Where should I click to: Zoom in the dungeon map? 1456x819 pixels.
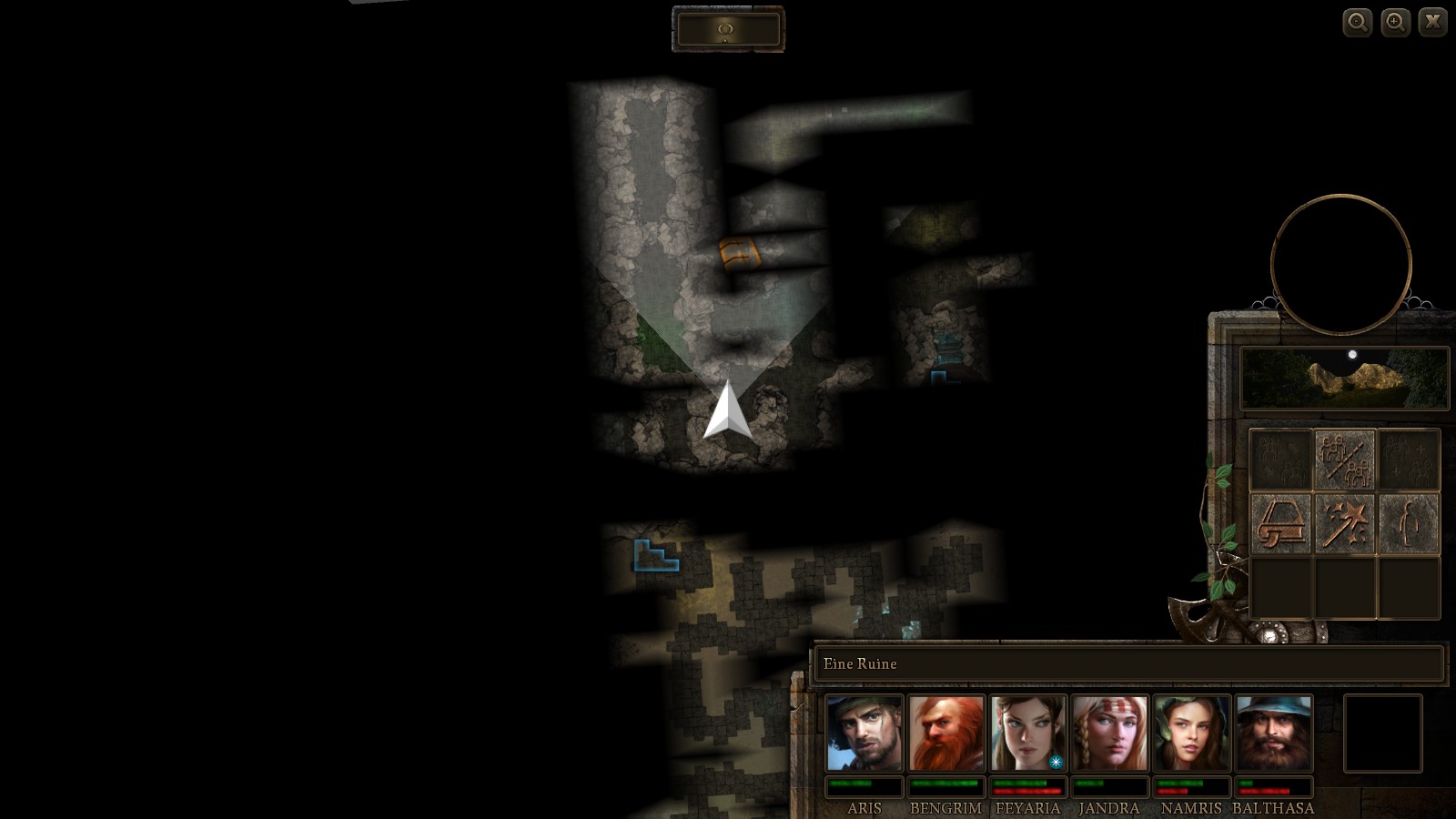[x=1395, y=22]
